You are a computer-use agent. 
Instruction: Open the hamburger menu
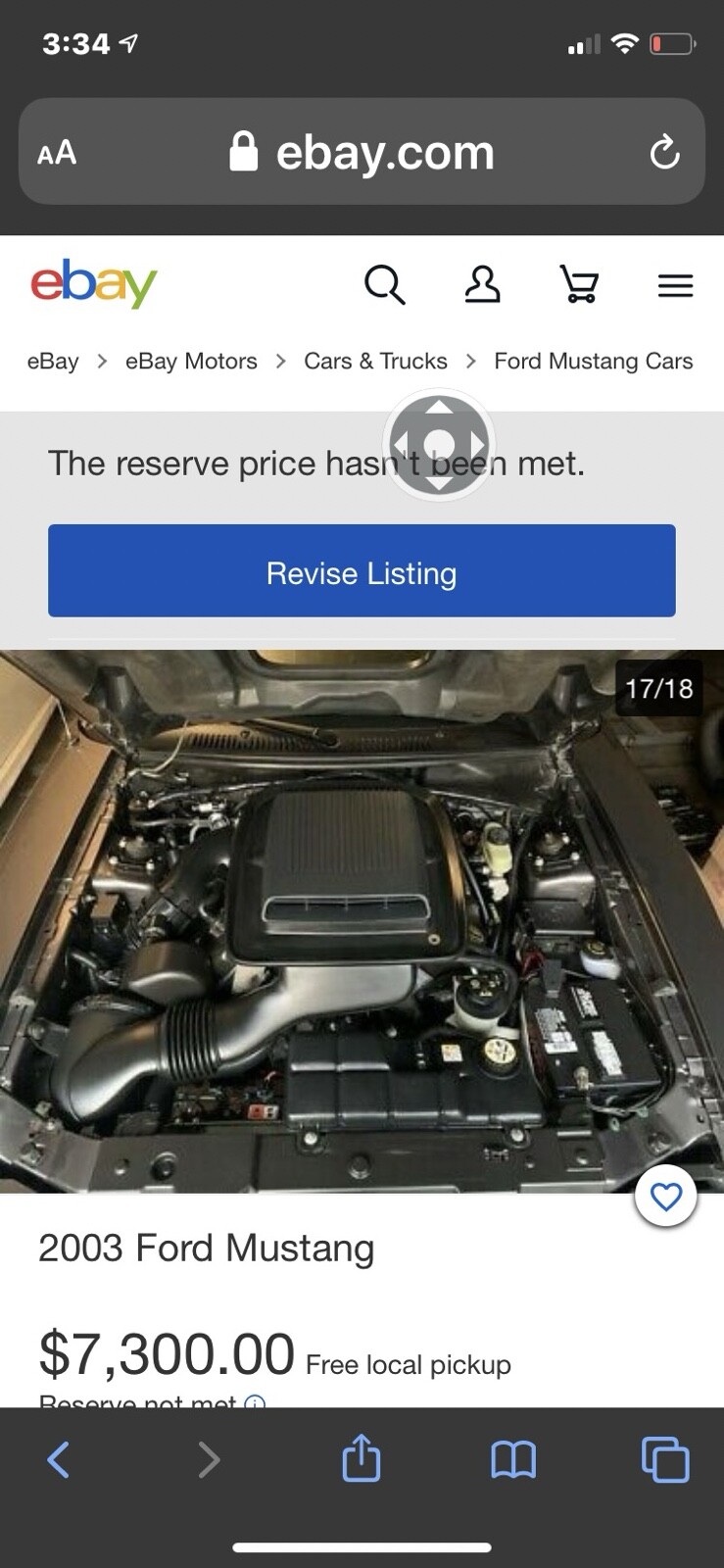pyautogui.click(x=675, y=285)
